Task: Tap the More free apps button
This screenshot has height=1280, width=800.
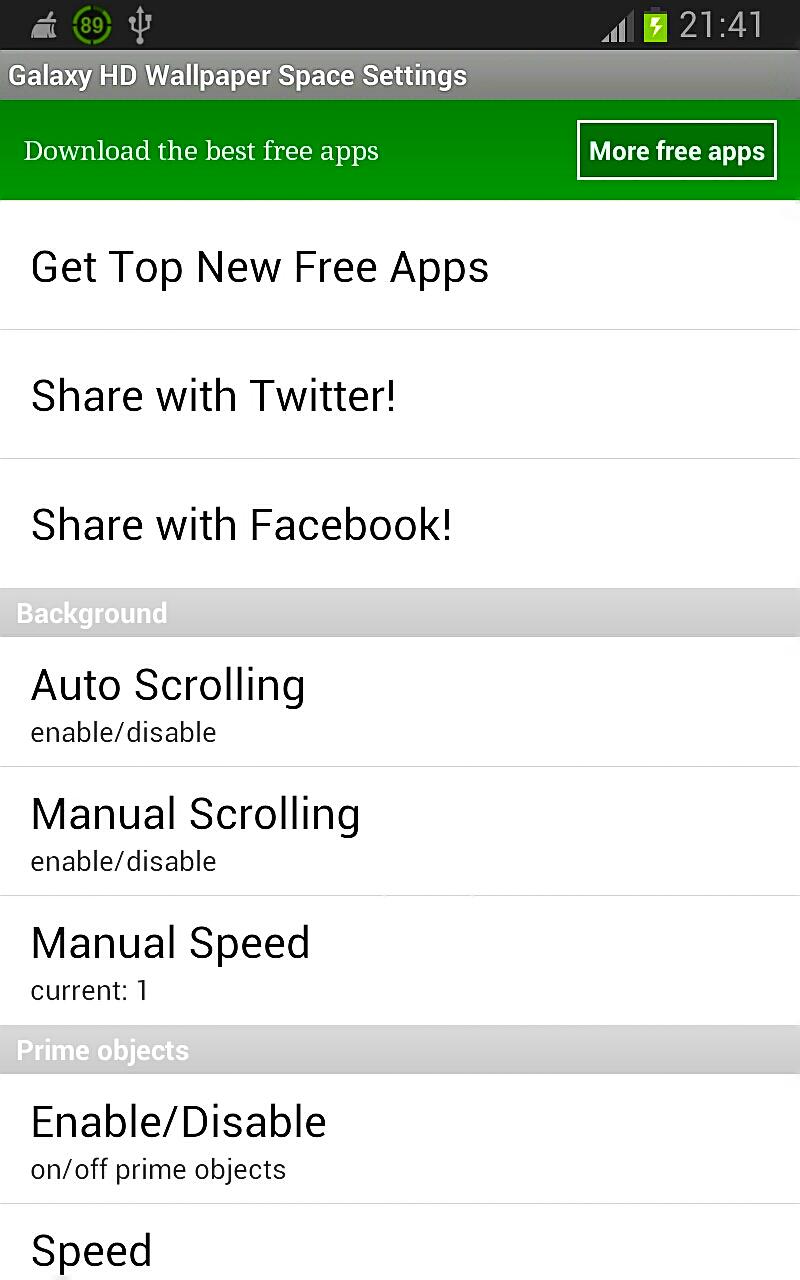Action: coord(676,151)
